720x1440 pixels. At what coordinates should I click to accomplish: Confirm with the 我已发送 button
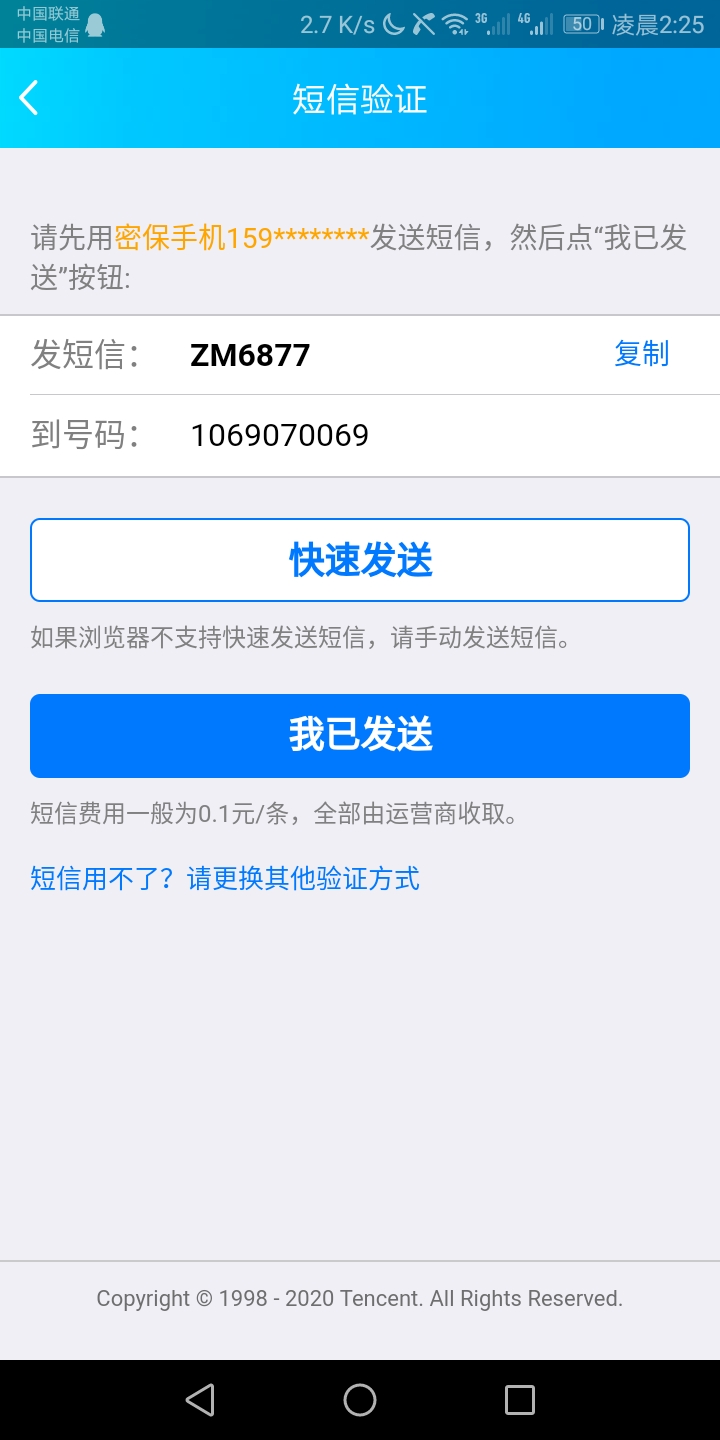(360, 736)
